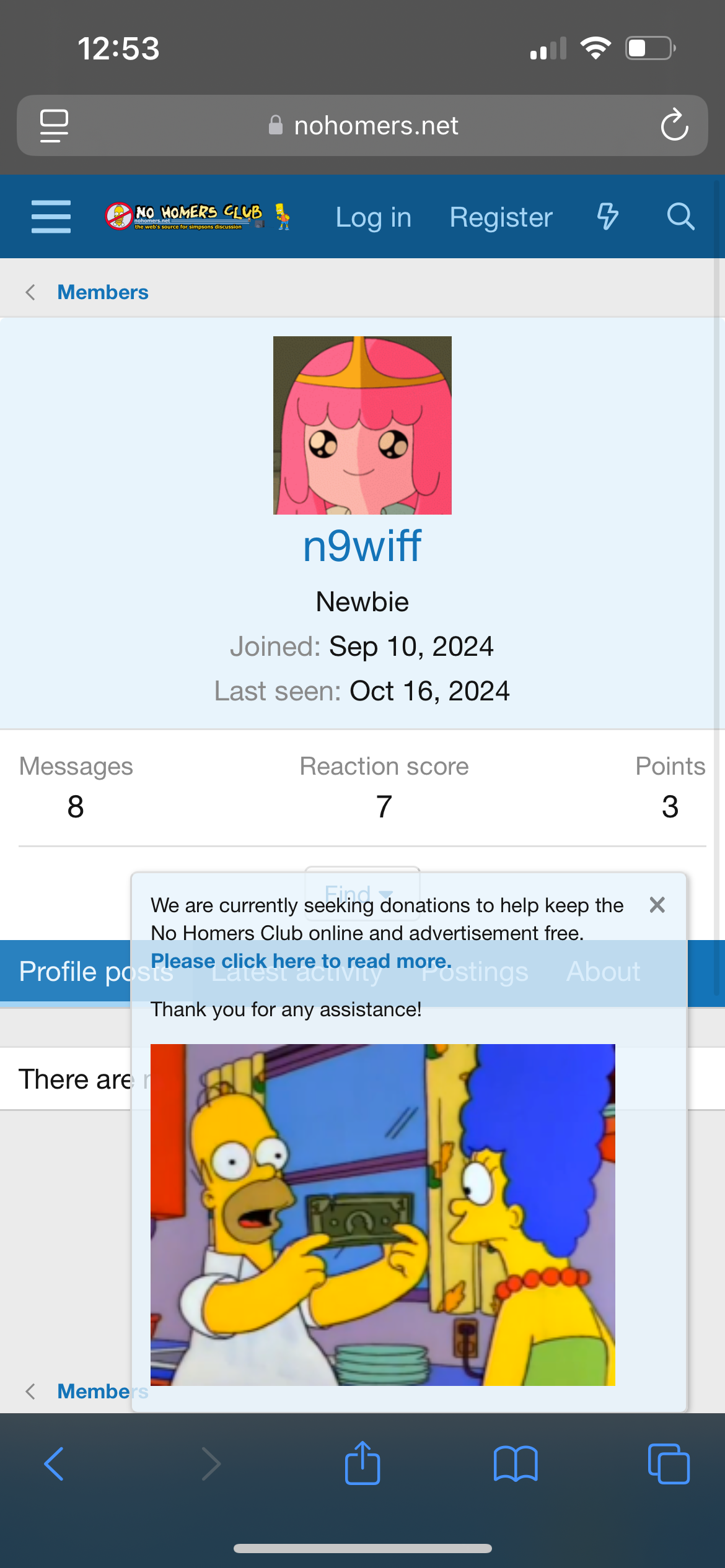Open the donation read more link
The height and width of the screenshot is (1568, 725).
click(301, 960)
